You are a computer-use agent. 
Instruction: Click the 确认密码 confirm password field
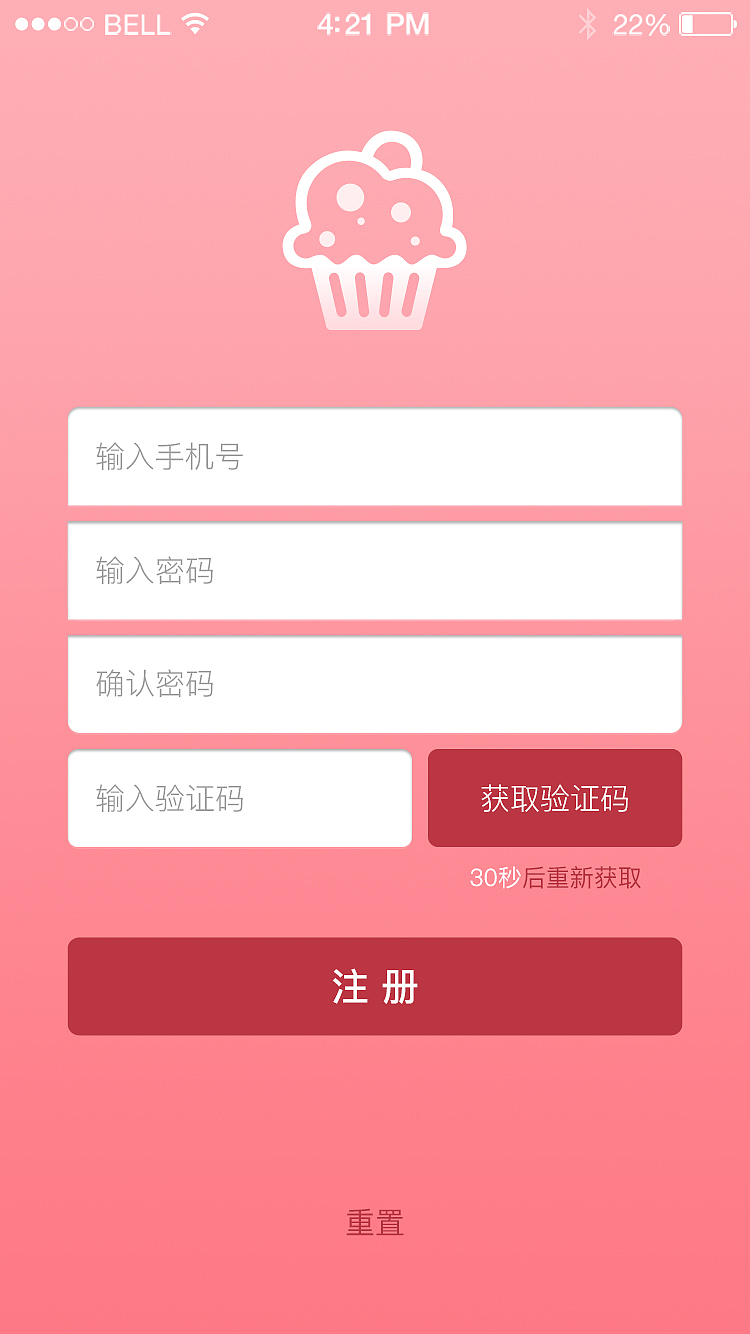tap(375, 684)
